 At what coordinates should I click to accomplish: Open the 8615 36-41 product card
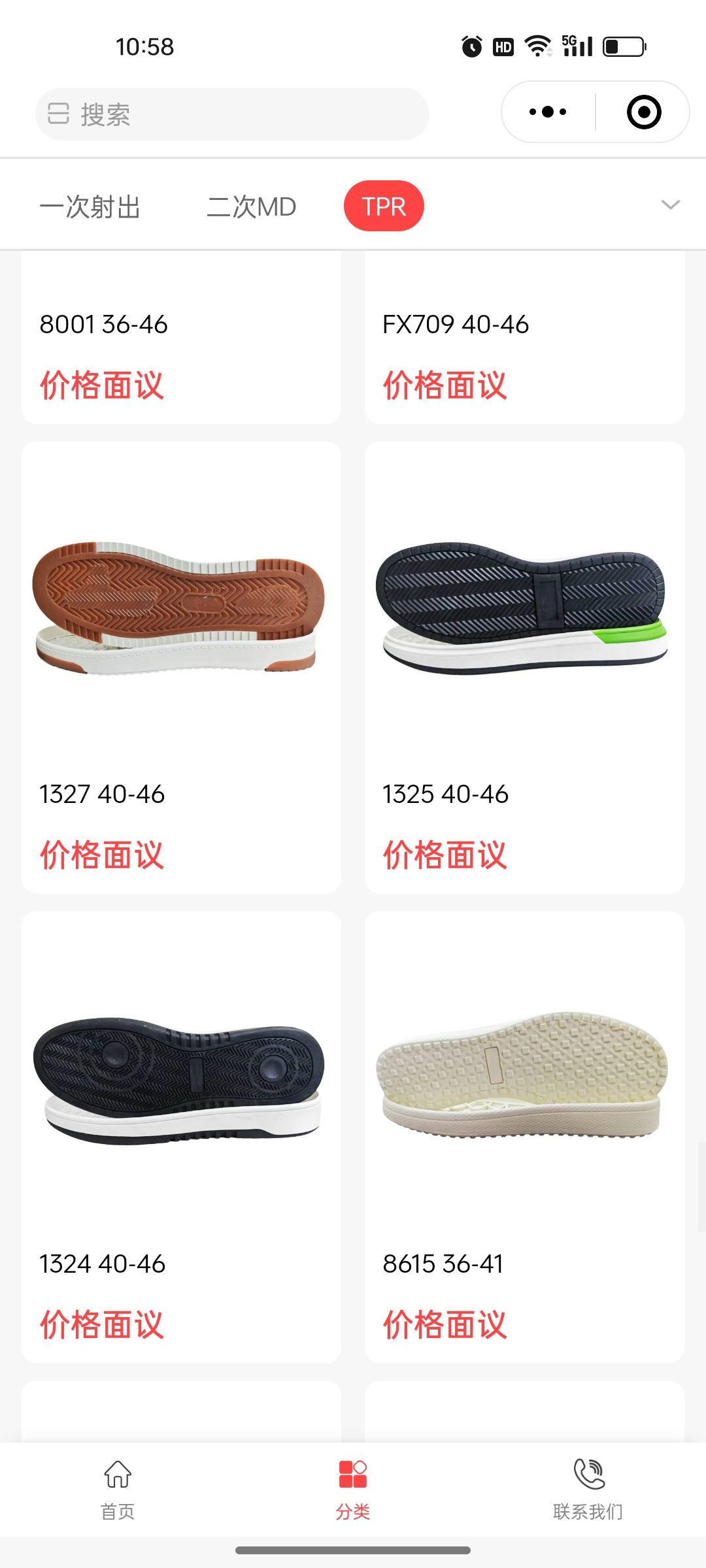(524, 1137)
